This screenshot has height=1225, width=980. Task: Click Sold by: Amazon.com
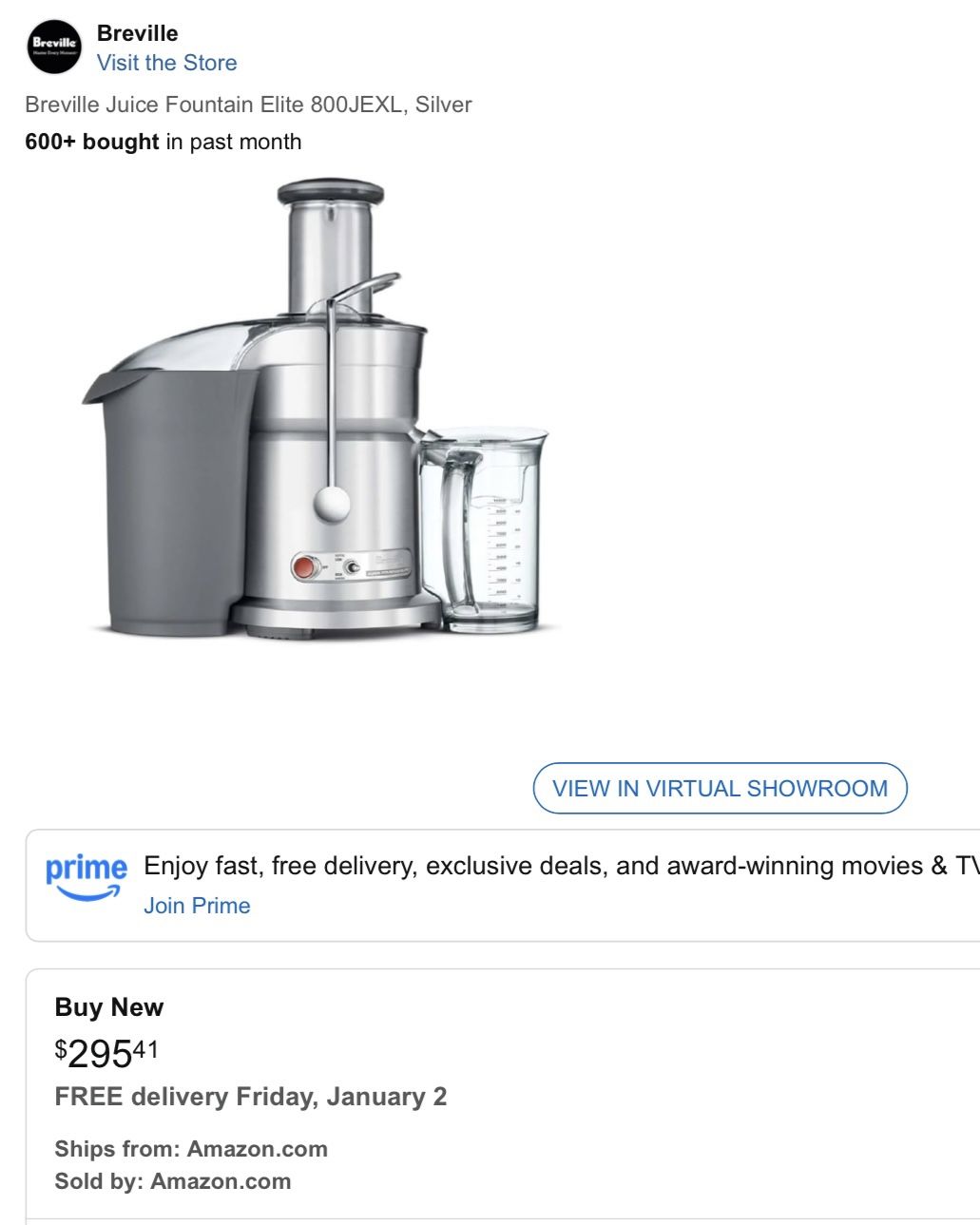tap(173, 1180)
